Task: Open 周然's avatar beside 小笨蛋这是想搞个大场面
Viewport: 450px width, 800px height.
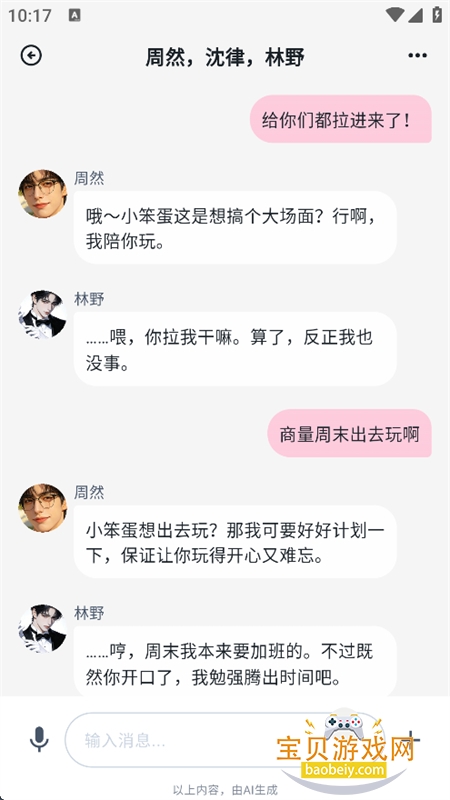Action: point(43,194)
